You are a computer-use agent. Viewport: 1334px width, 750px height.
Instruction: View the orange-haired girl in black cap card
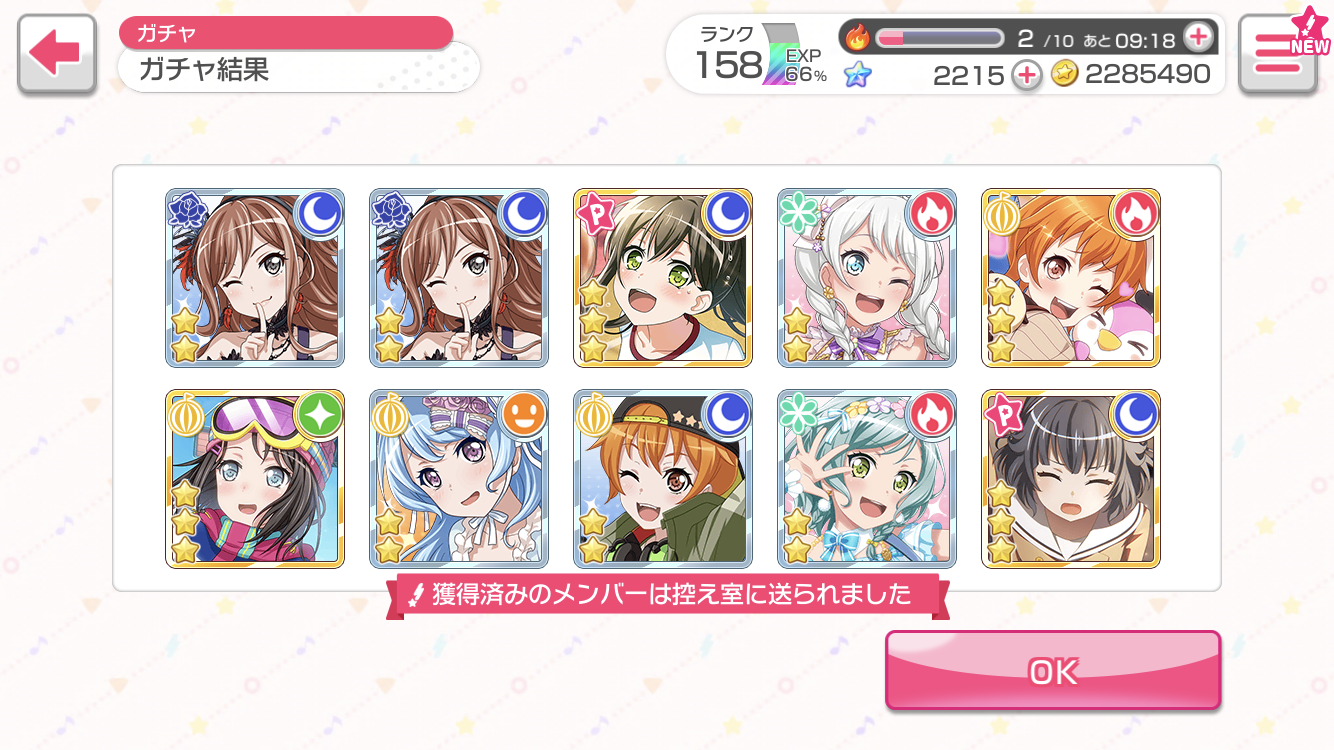663,479
